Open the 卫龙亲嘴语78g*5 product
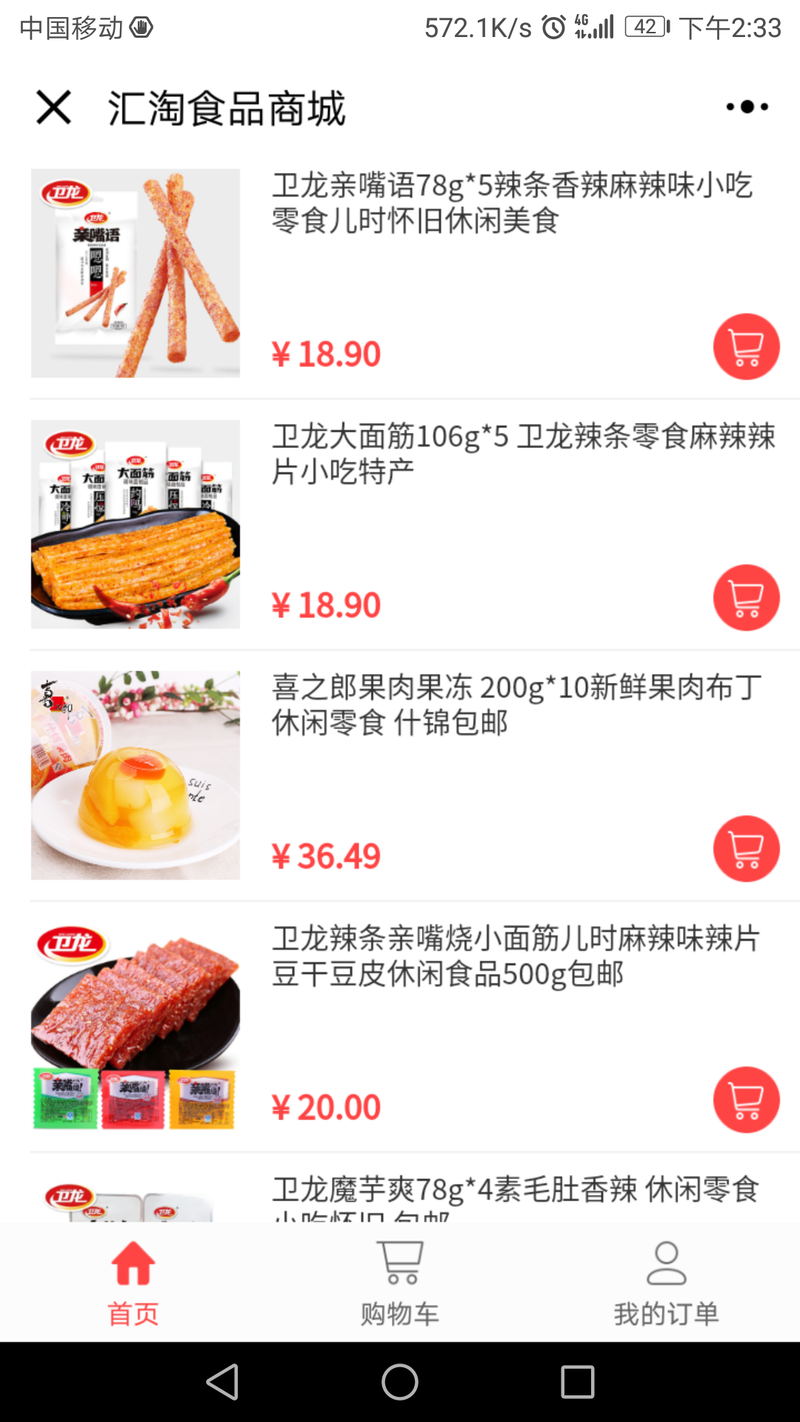This screenshot has width=800, height=1422. [x=512, y=203]
